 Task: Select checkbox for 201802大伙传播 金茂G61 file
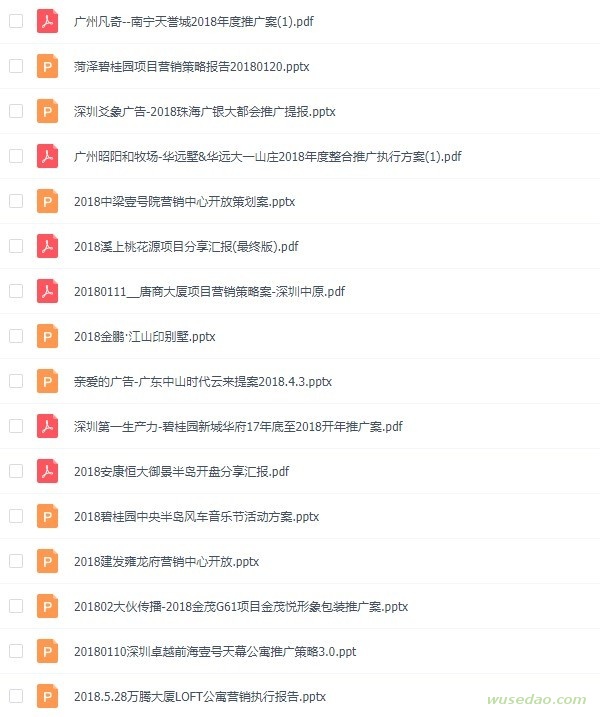[x=16, y=606]
